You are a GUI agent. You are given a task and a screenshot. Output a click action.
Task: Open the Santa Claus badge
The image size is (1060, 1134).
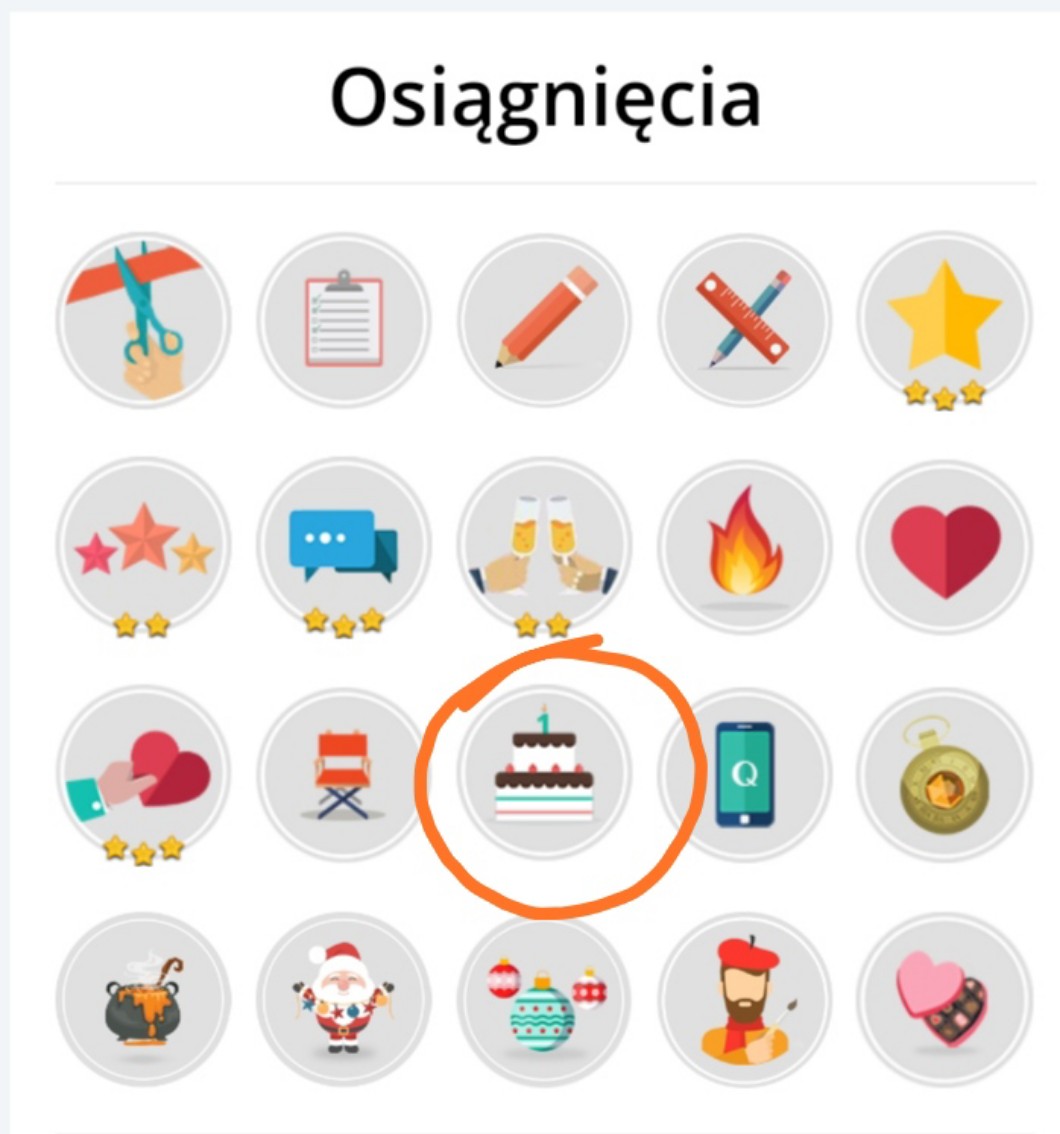click(x=344, y=1000)
